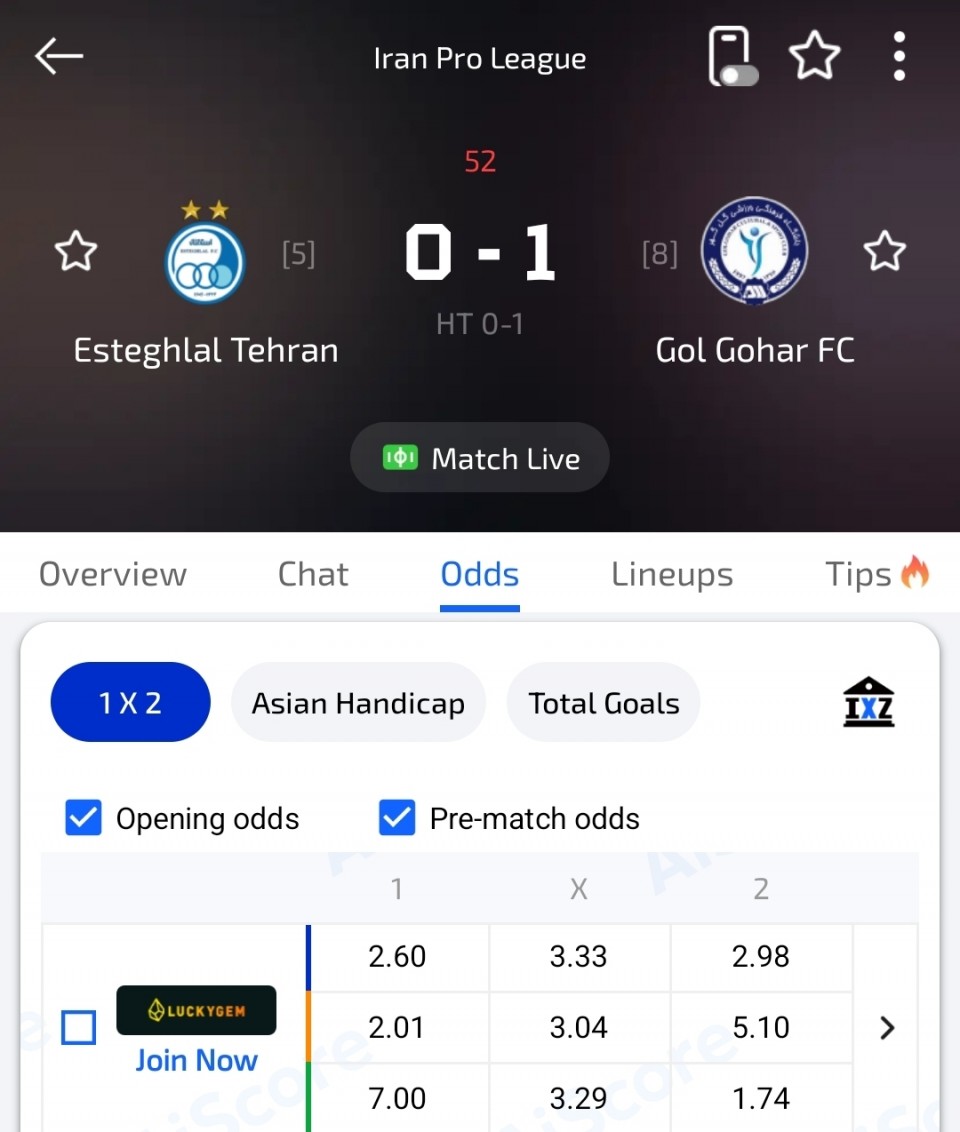Screen dimensions: 960x1132
Task: Open the three-dot overflow menu
Action: [x=899, y=57]
